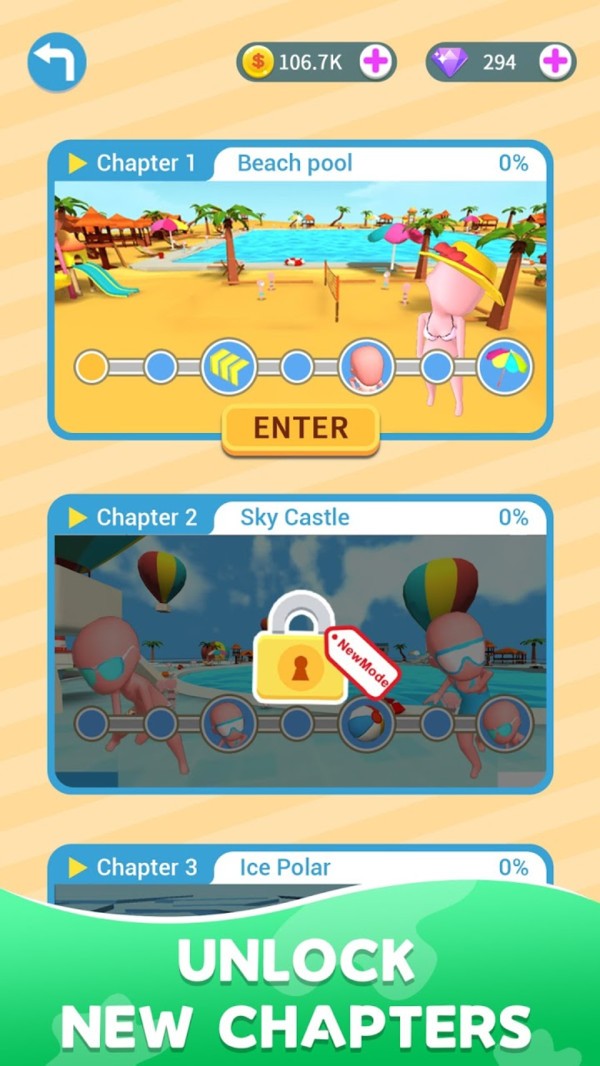This screenshot has width=600, height=1066.
Task: Enter Chapter 1 Beach pool
Action: point(300,428)
